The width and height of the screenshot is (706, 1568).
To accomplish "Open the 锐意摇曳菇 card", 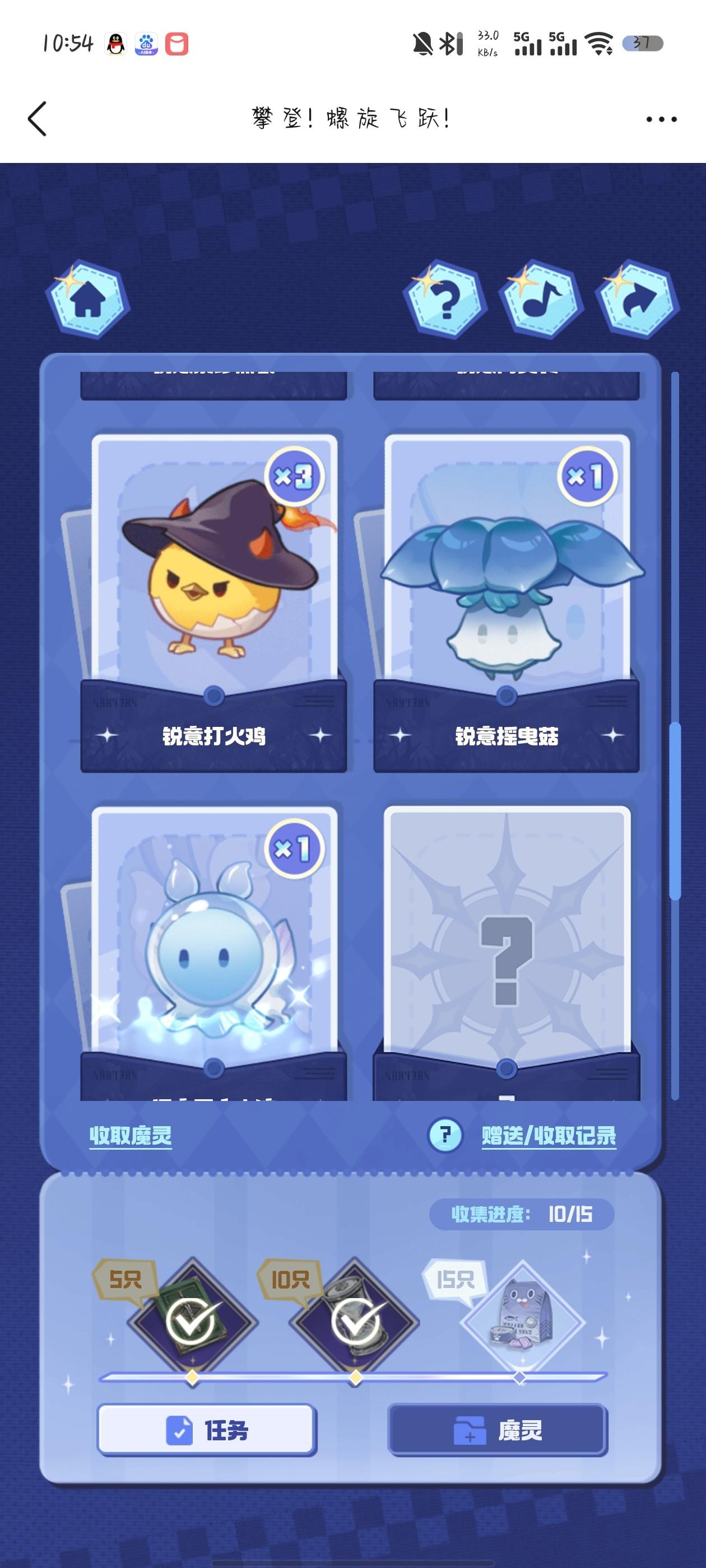I will [x=506, y=603].
